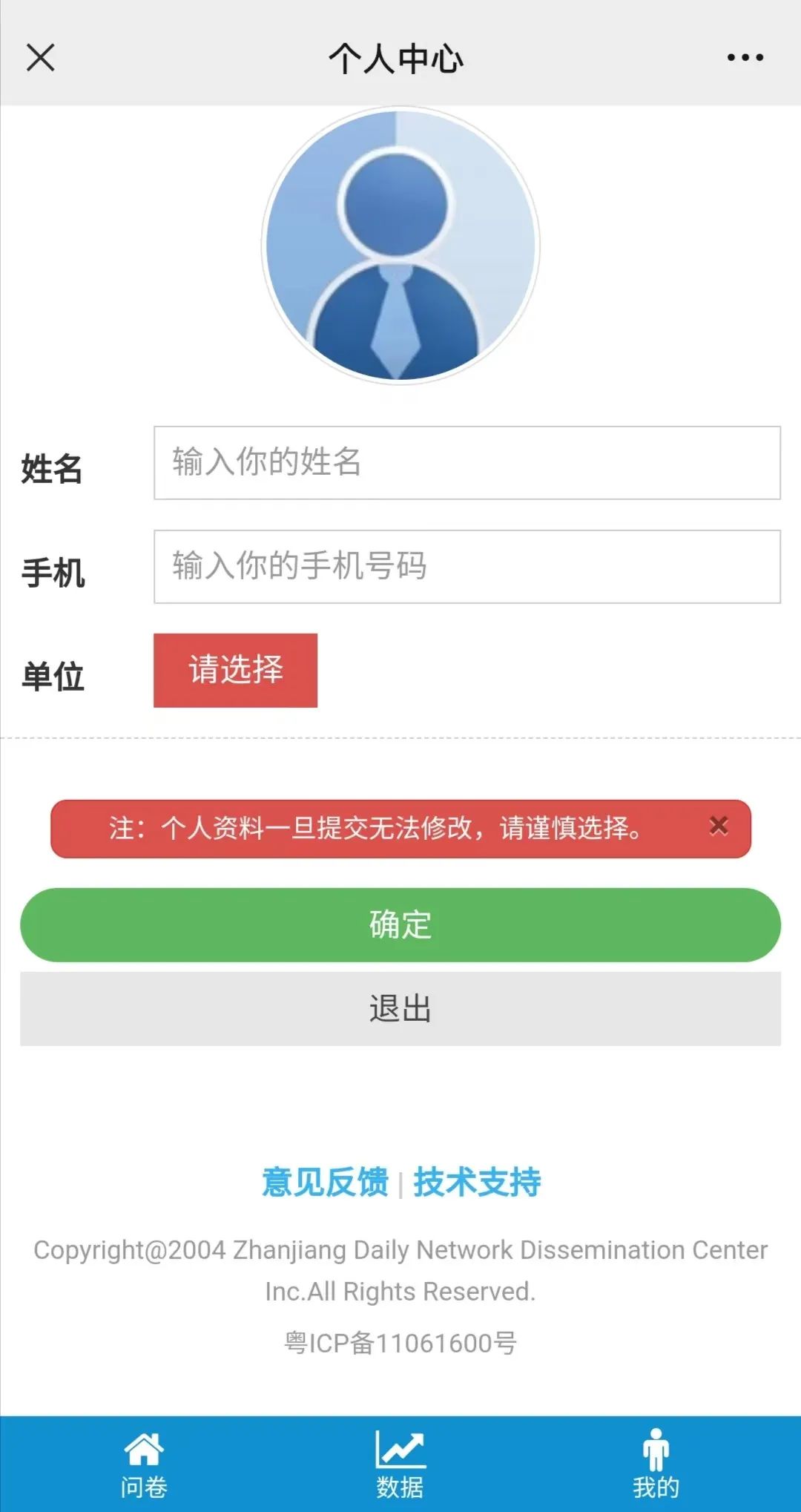
Task: Open the 技术支持 support link
Action: point(478,1182)
